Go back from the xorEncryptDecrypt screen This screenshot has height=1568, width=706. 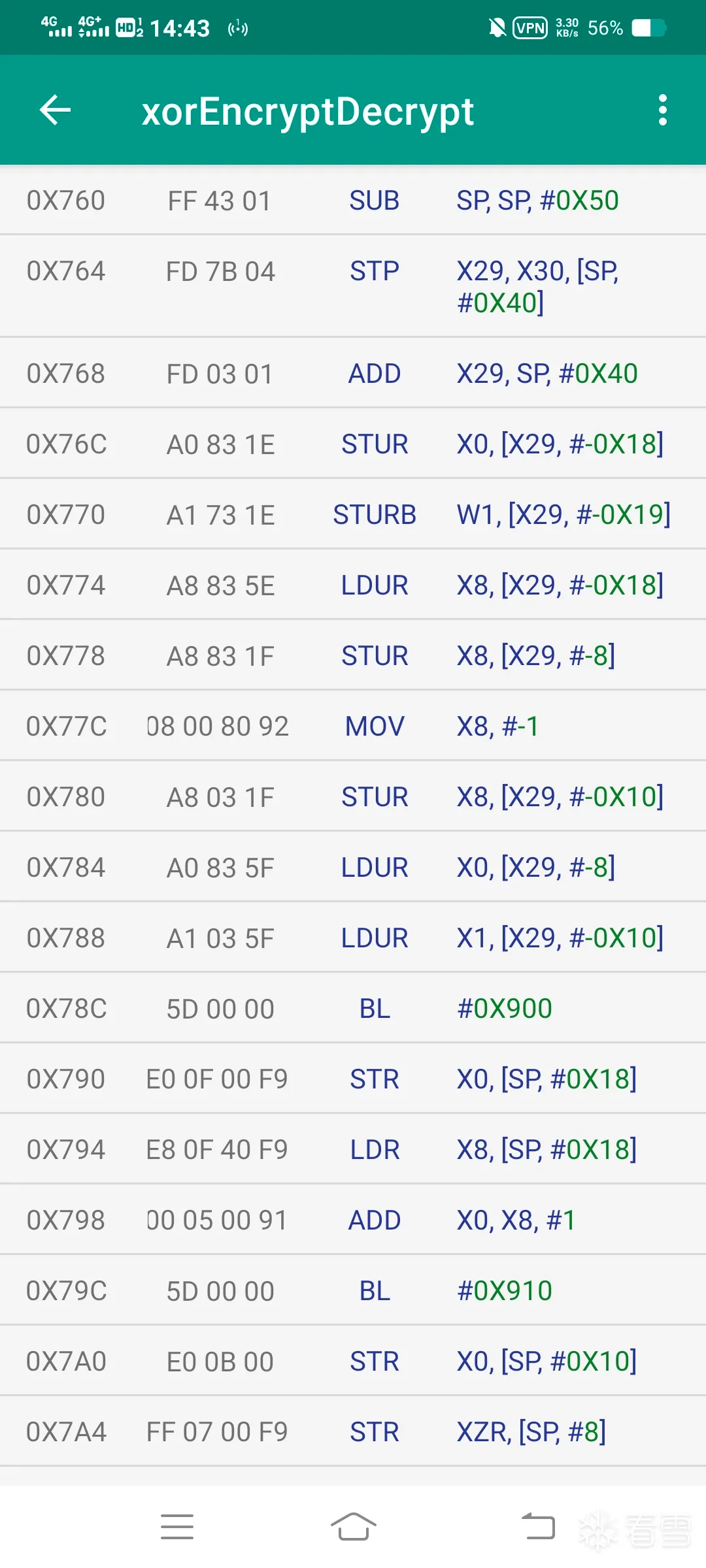click(x=55, y=110)
